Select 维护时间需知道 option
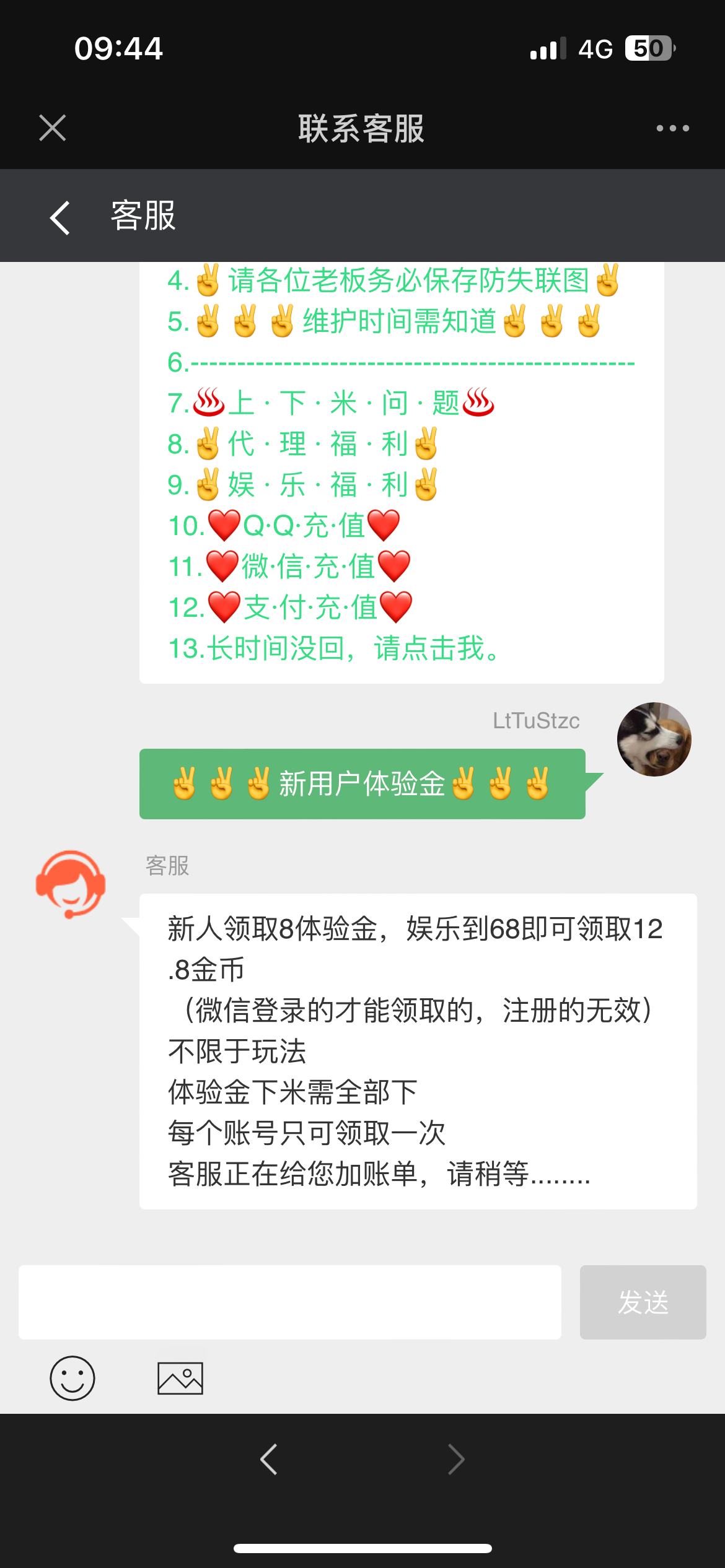This screenshot has width=725, height=1568. [x=398, y=321]
